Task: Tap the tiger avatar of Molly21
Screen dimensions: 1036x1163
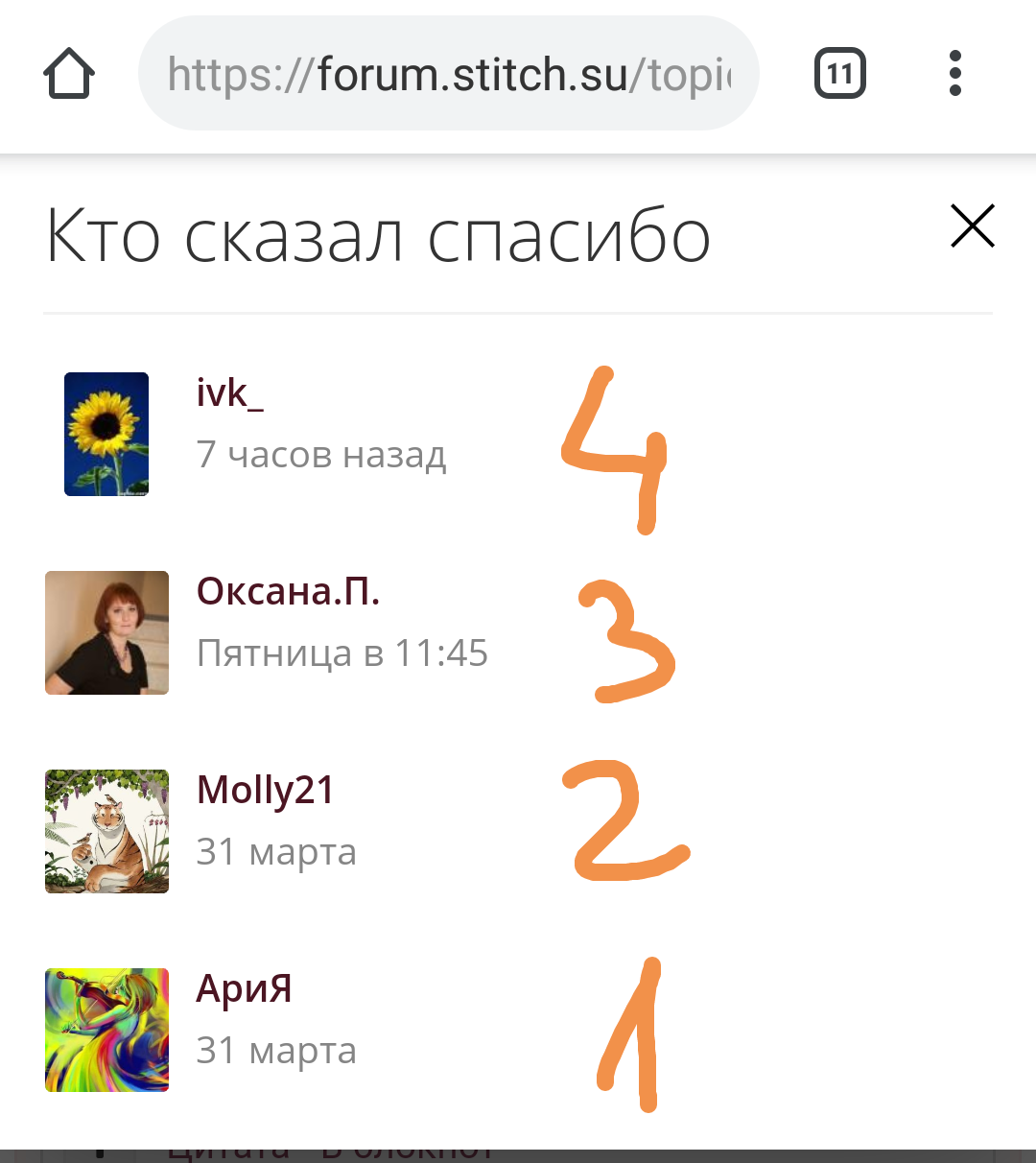Action: click(106, 831)
